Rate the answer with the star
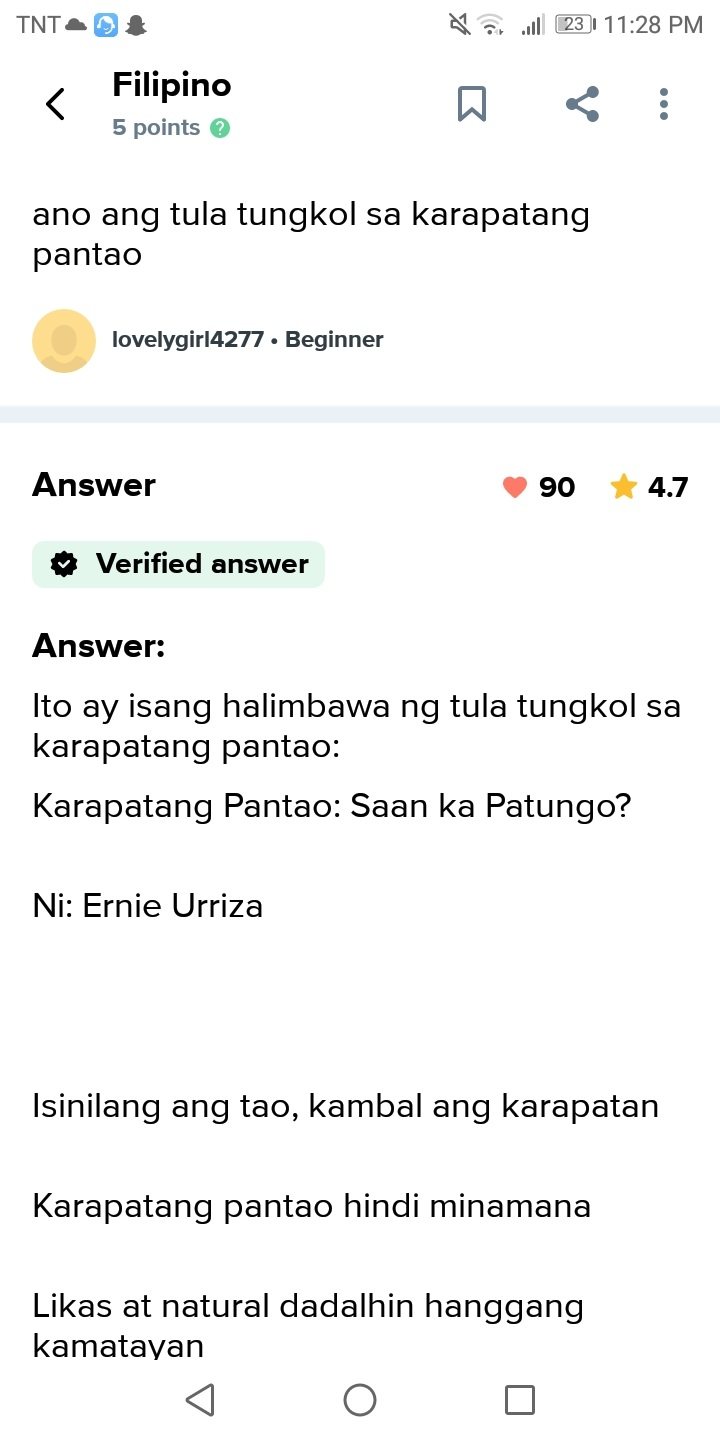 (624, 487)
